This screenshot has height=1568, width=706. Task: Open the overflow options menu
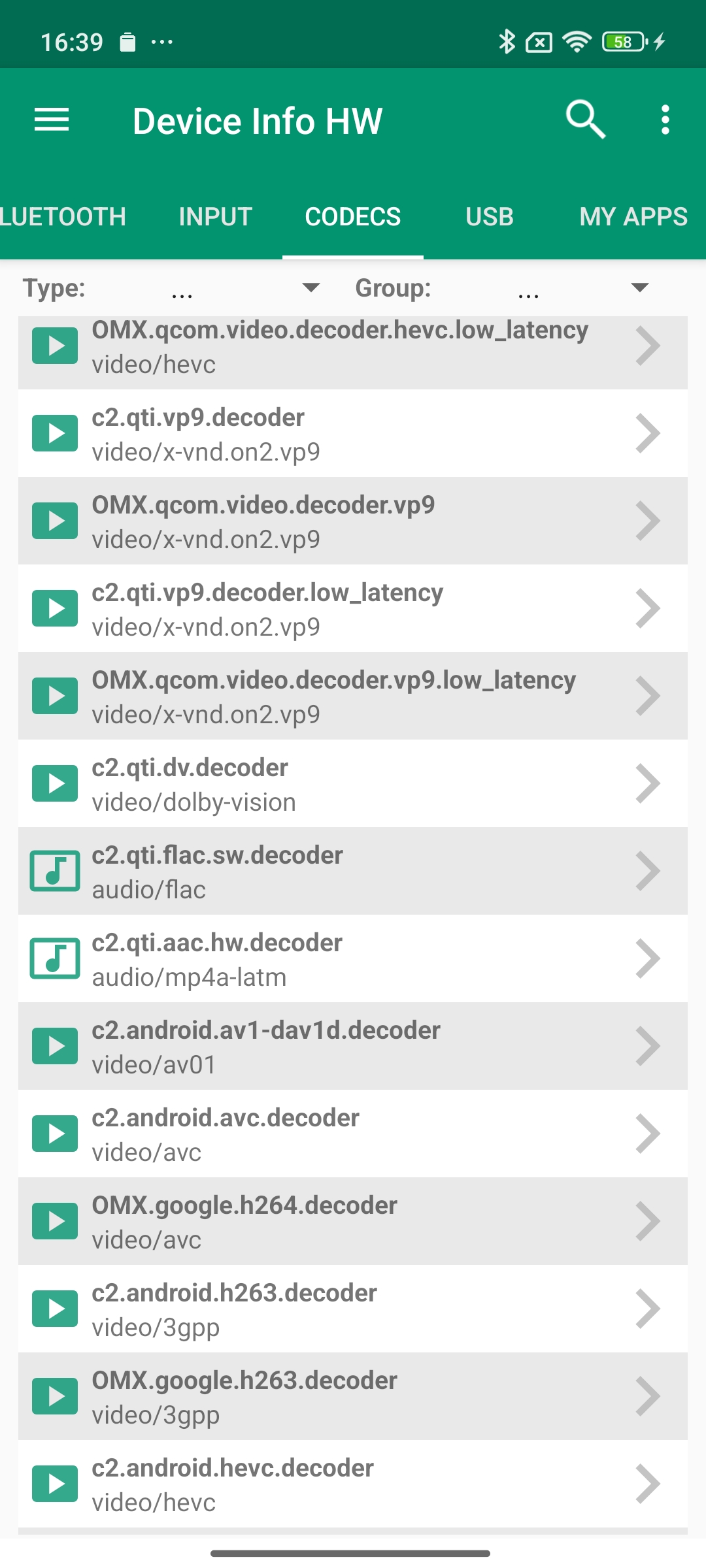665,120
